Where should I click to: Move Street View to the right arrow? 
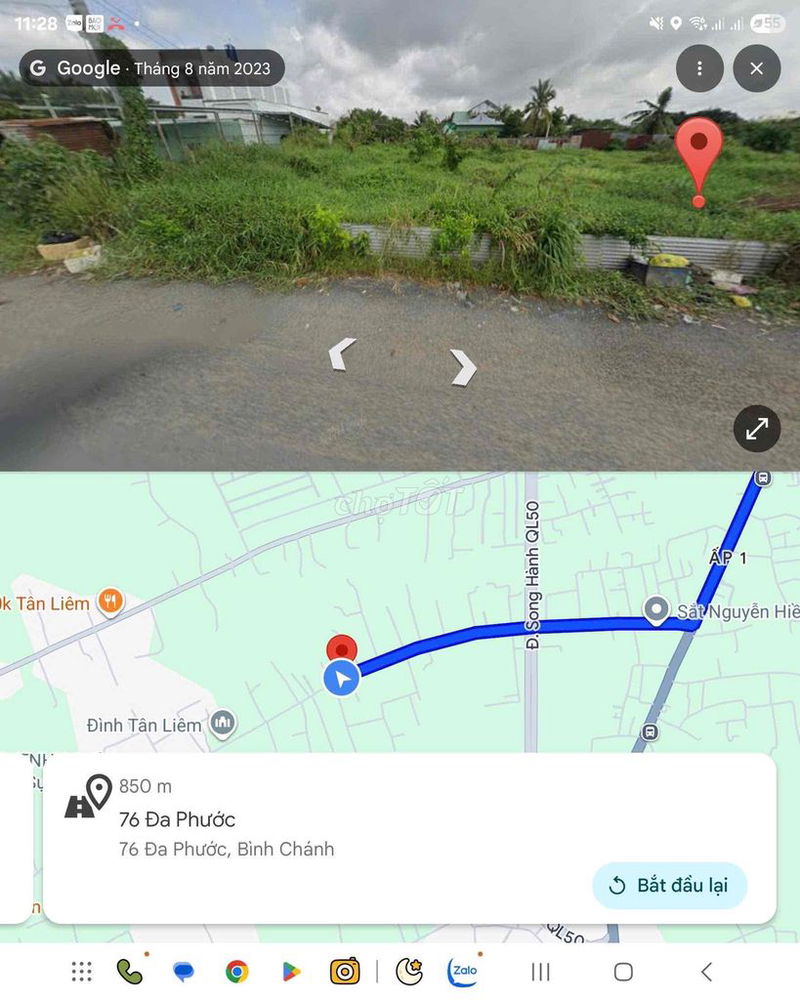[x=463, y=367]
